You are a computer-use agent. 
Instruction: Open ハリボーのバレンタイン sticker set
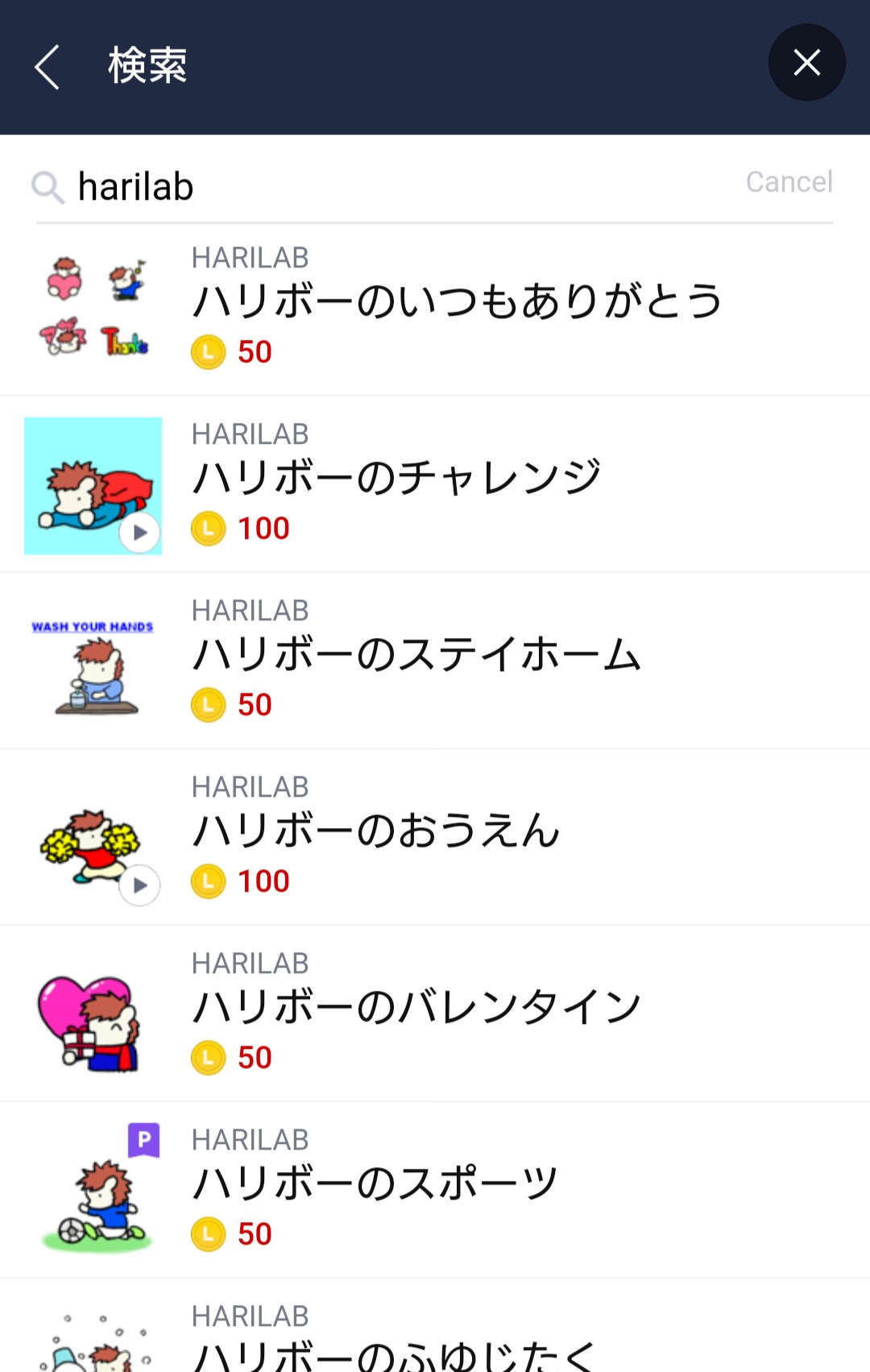tap(416, 1007)
